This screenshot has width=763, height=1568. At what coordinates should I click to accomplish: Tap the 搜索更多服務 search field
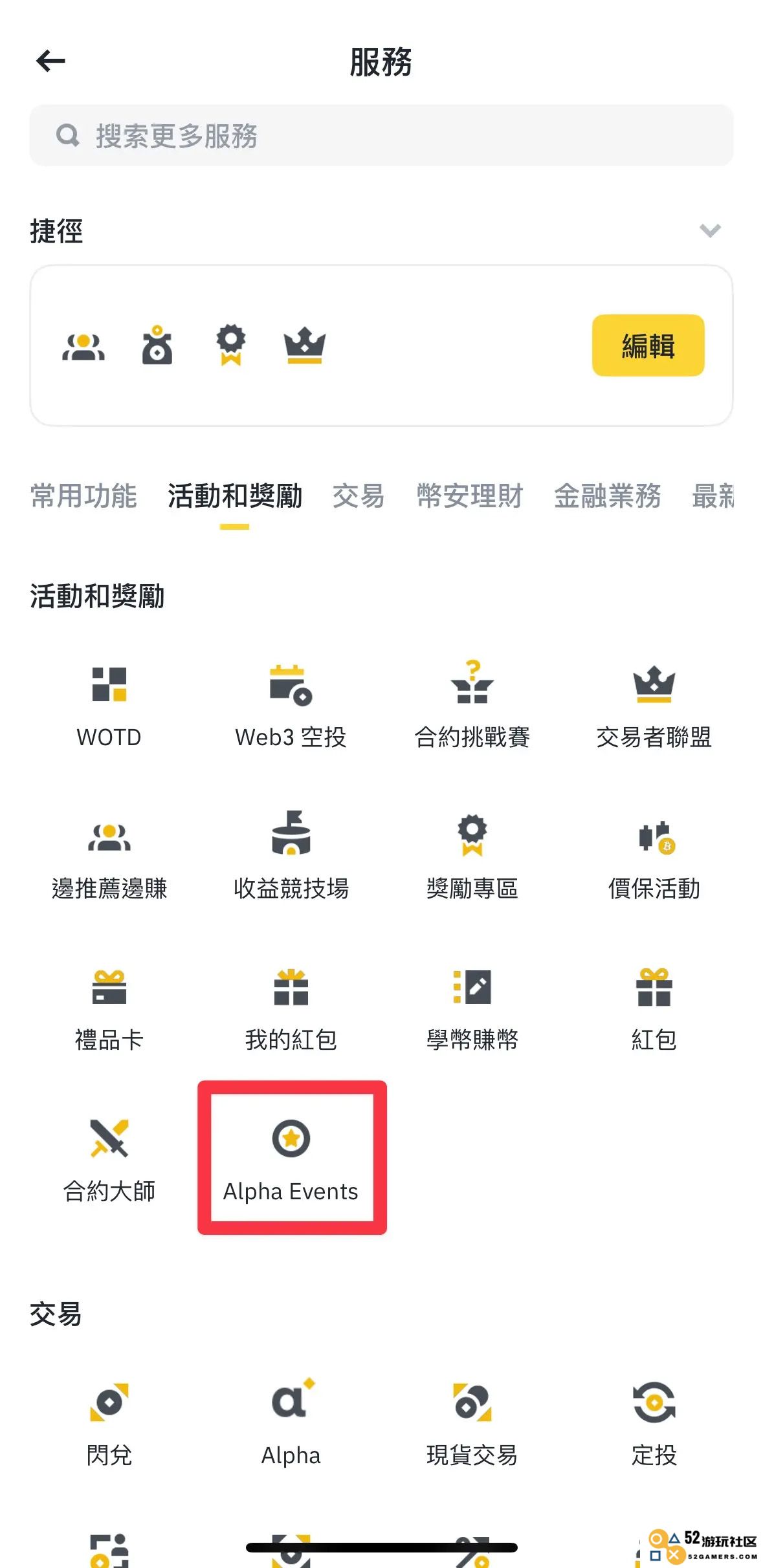pyautogui.click(x=381, y=135)
